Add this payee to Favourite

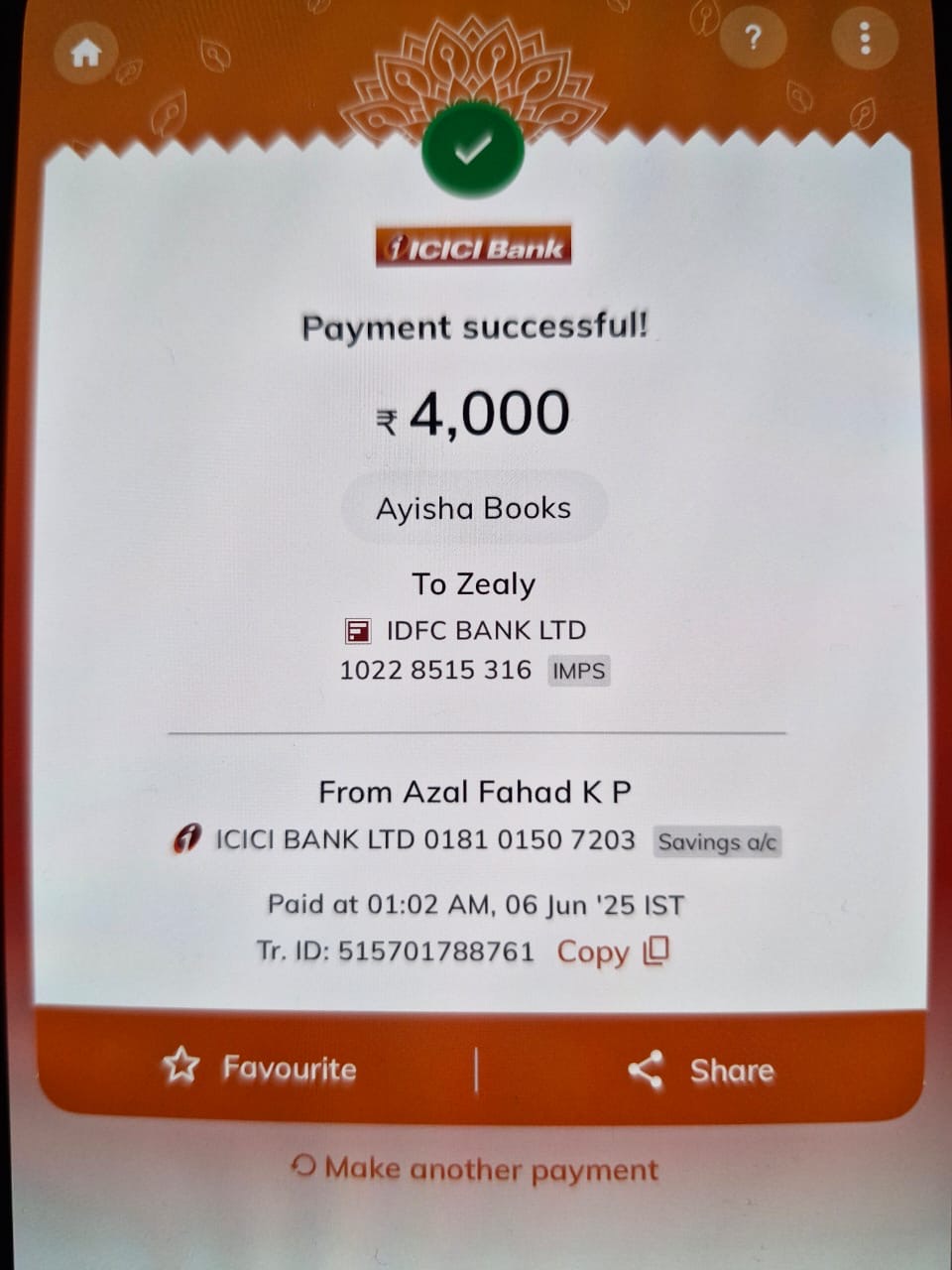(260, 1068)
